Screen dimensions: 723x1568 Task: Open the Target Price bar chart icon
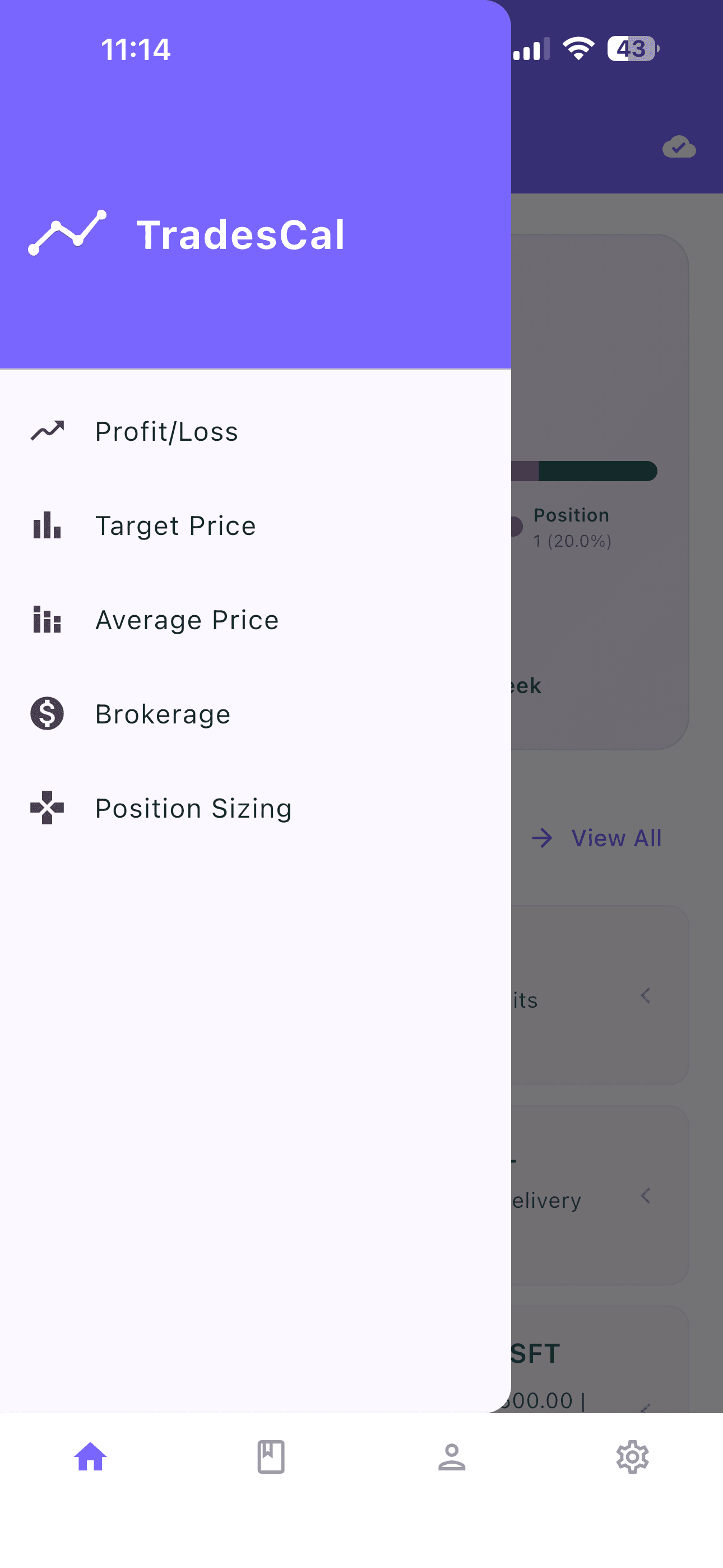[x=47, y=525]
